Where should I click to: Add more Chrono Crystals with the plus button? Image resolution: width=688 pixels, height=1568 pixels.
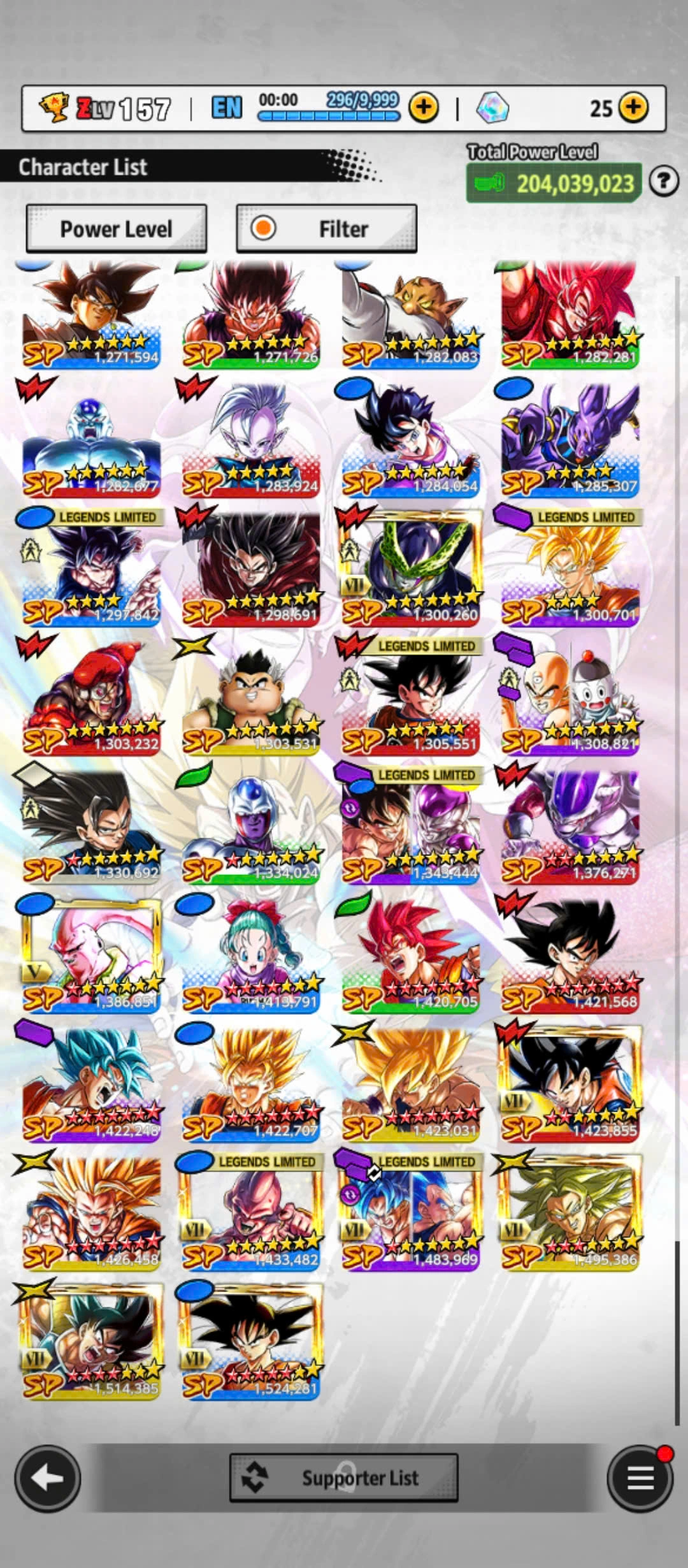click(633, 108)
